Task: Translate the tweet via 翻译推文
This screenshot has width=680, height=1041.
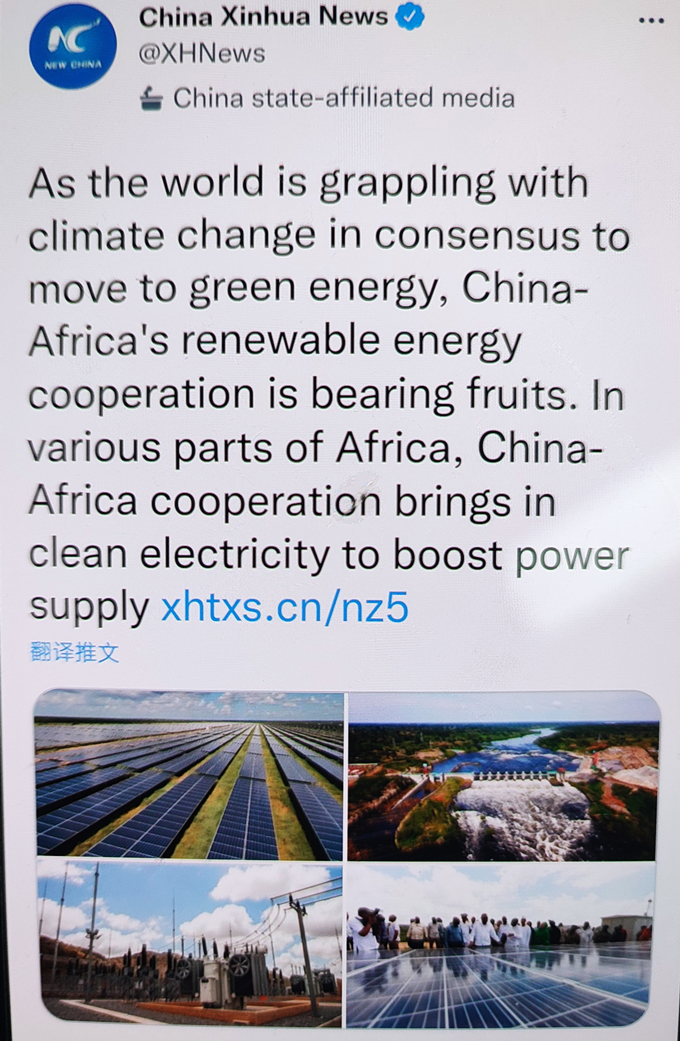Action: pos(75,653)
